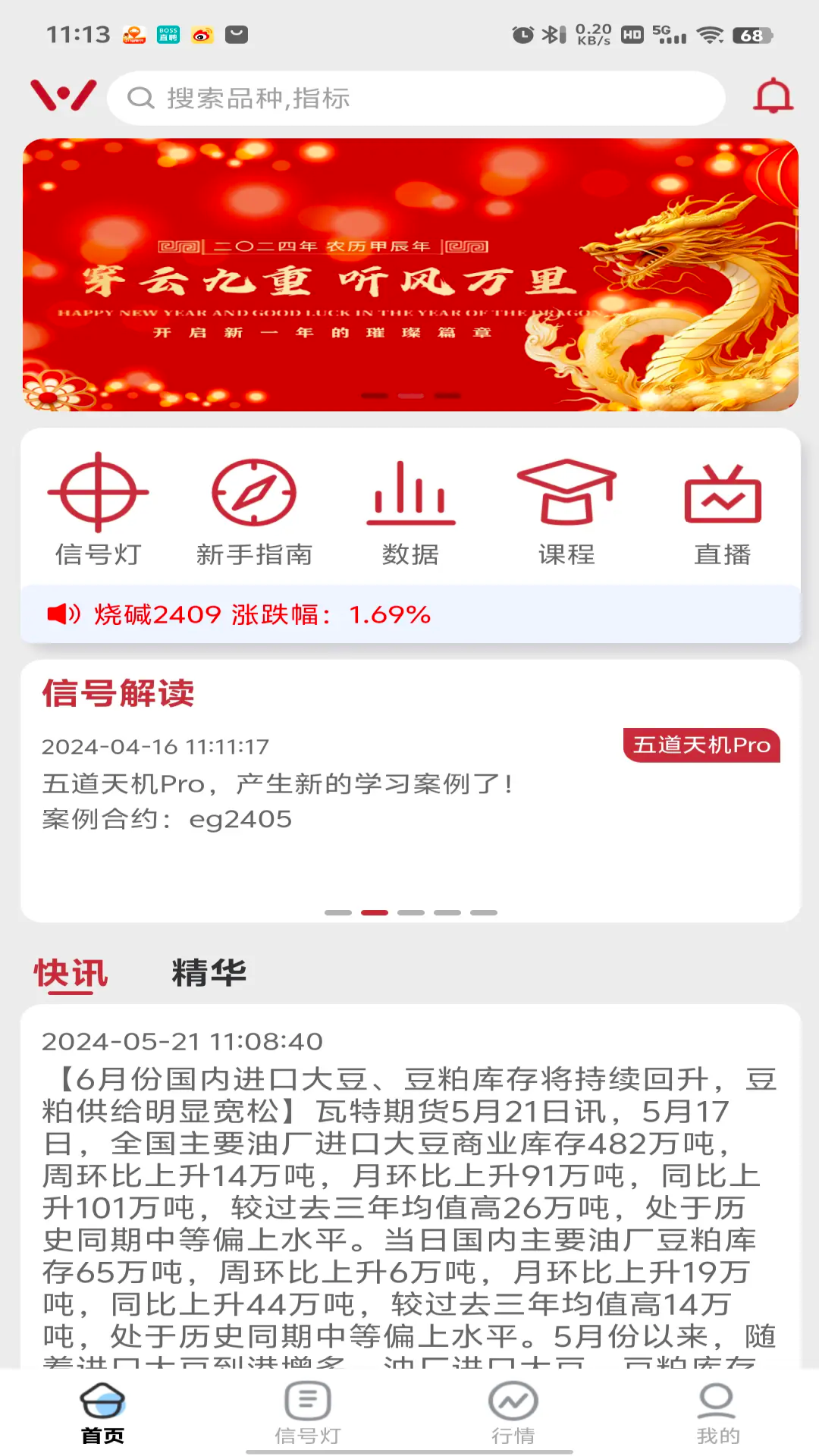Read the soybean inventory news flash
Screen dimensions: 819x1456
tap(410, 1191)
